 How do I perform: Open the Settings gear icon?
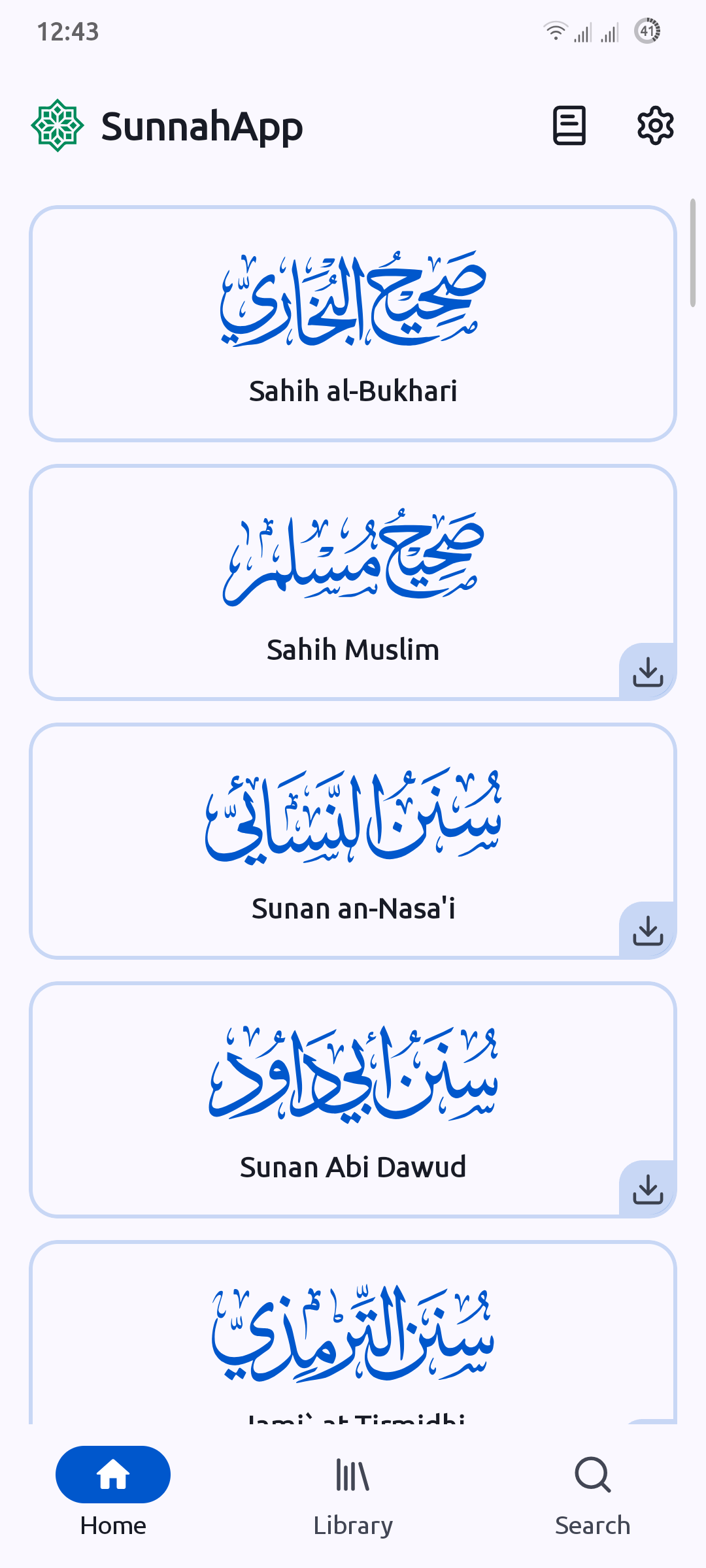click(x=655, y=125)
